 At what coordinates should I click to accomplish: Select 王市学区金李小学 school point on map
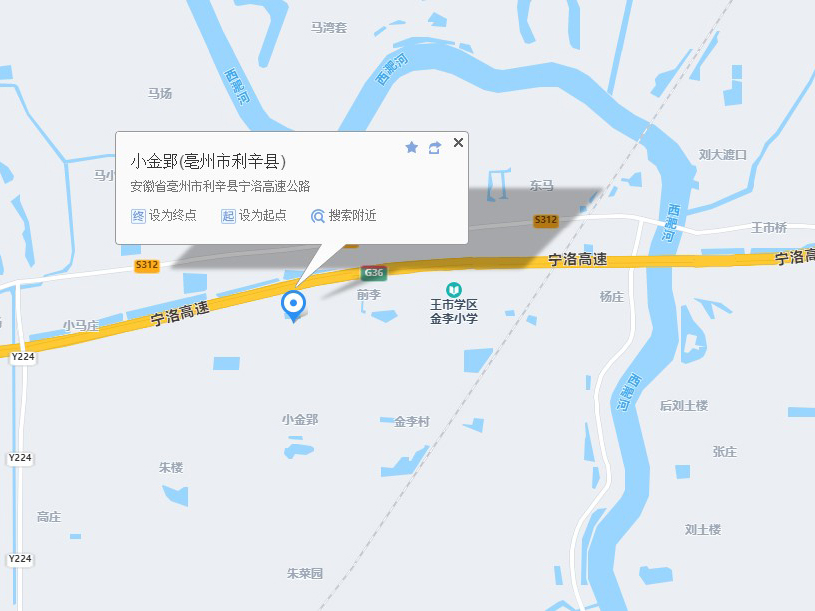click(454, 289)
